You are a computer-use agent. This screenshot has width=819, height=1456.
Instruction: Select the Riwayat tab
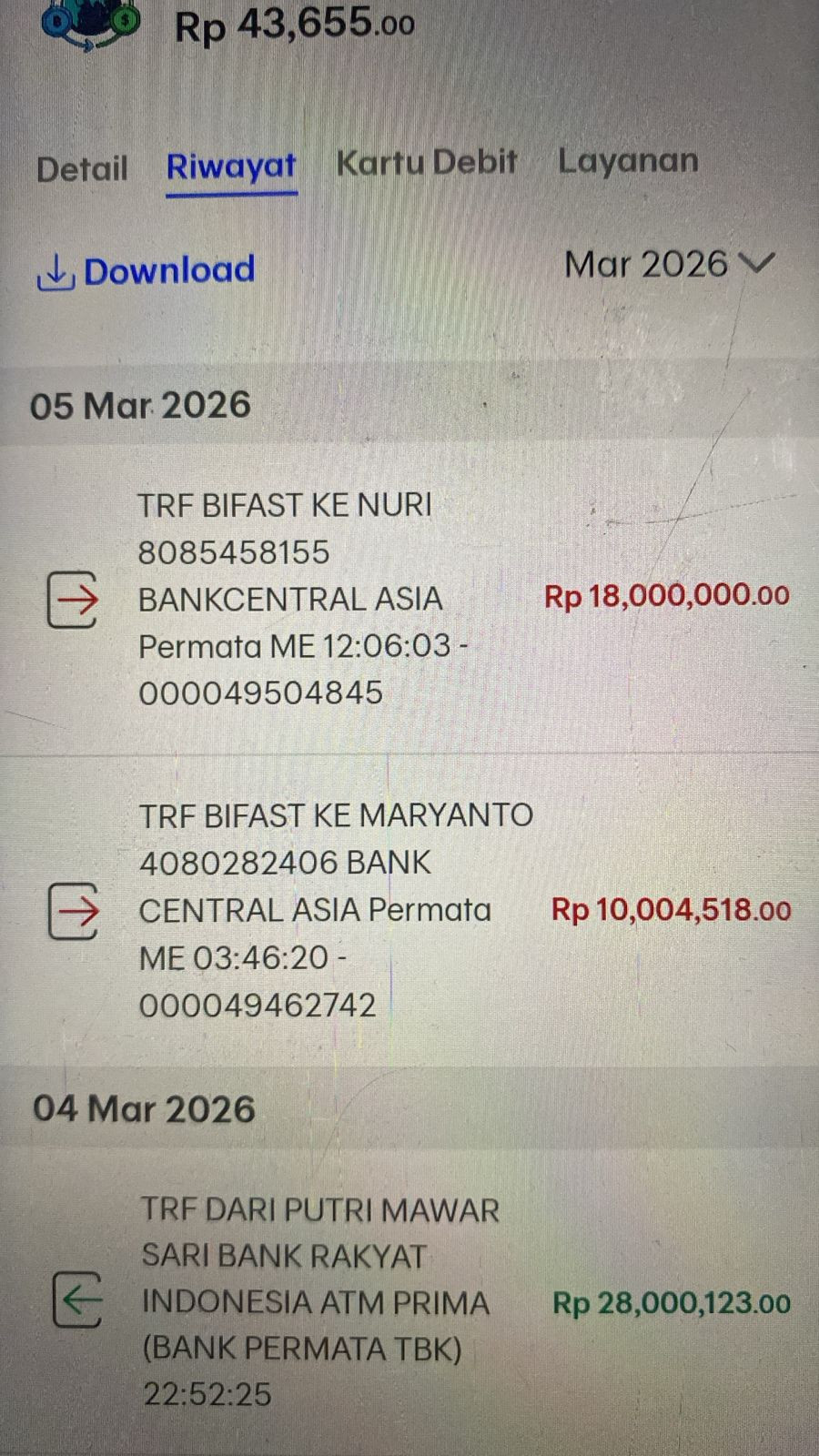231,167
